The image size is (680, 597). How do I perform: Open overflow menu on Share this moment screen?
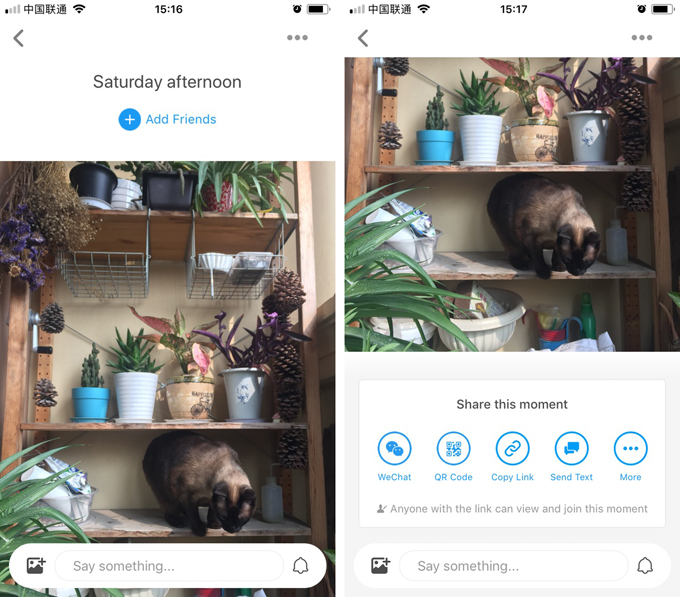click(641, 38)
